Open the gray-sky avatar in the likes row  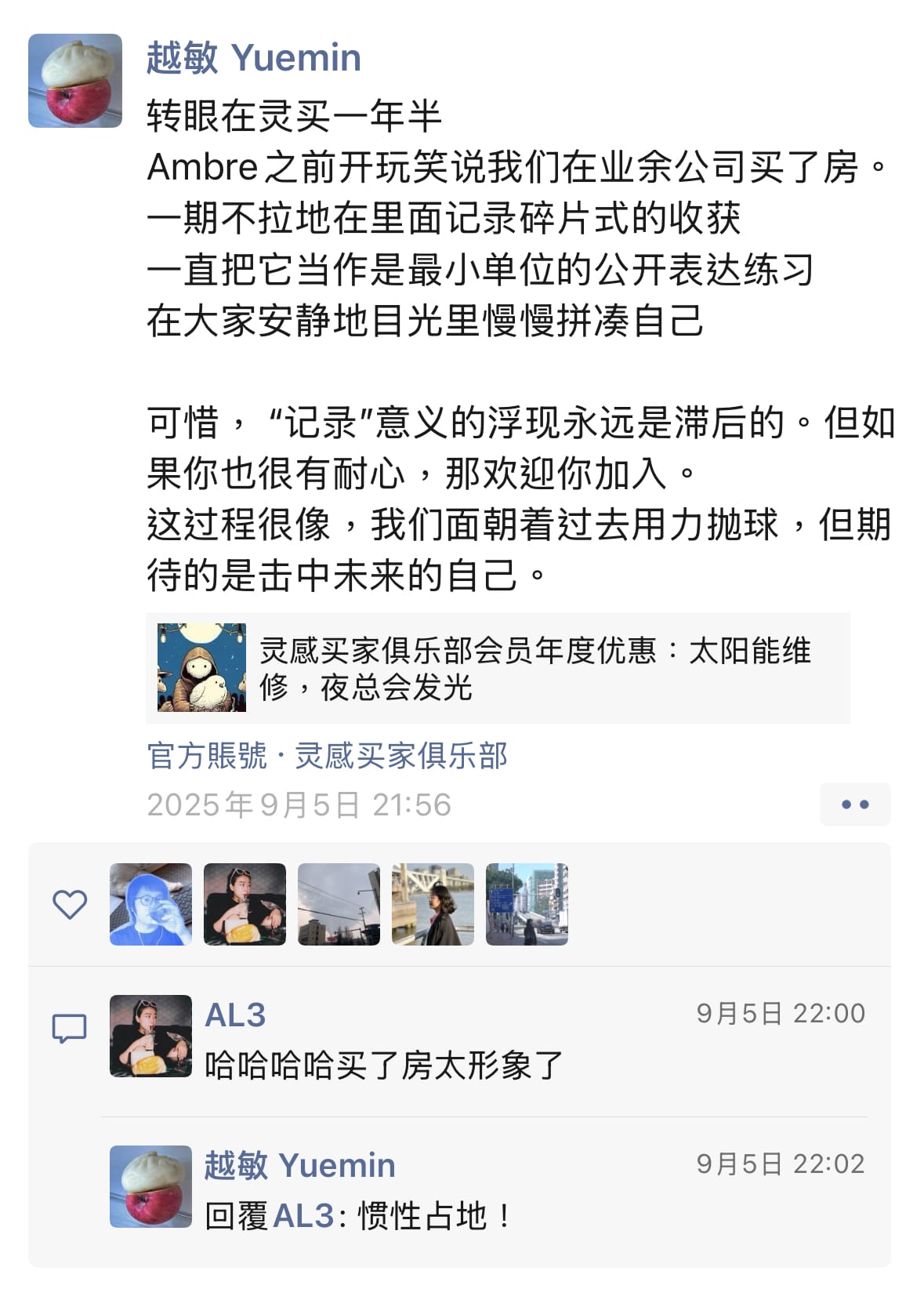(339, 904)
